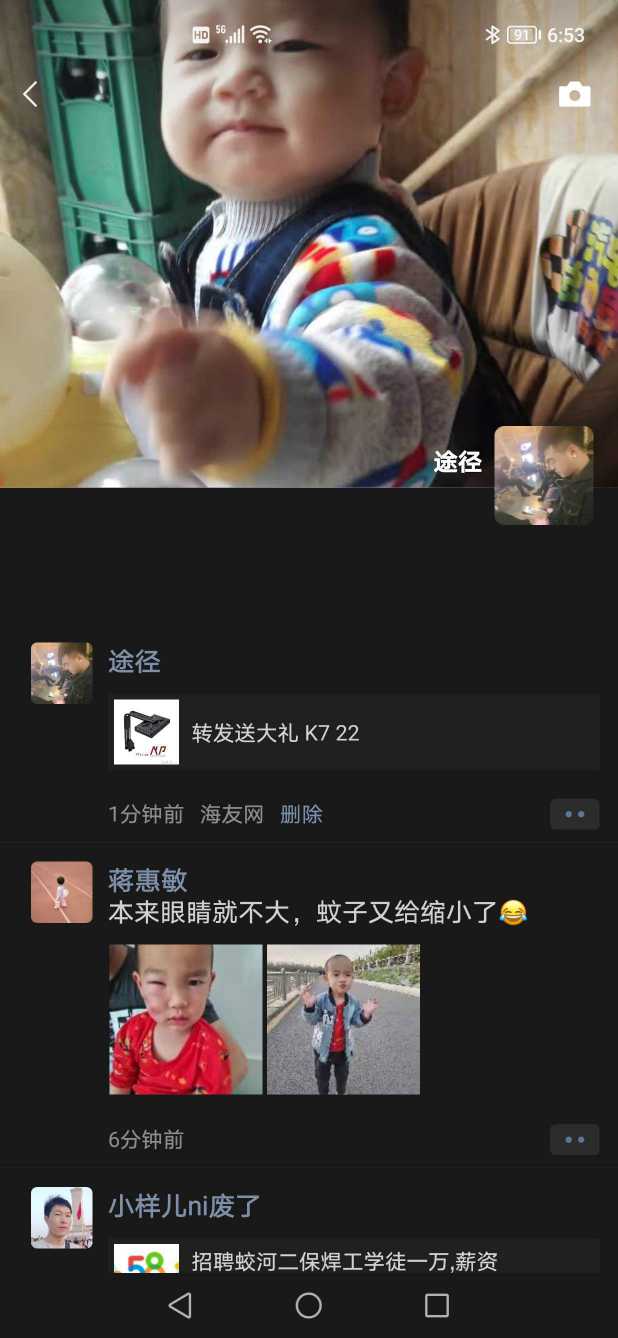This screenshot has height=1338, width=618.
Task: Open the camera icon to post a moment
Action: coord(574,95)
